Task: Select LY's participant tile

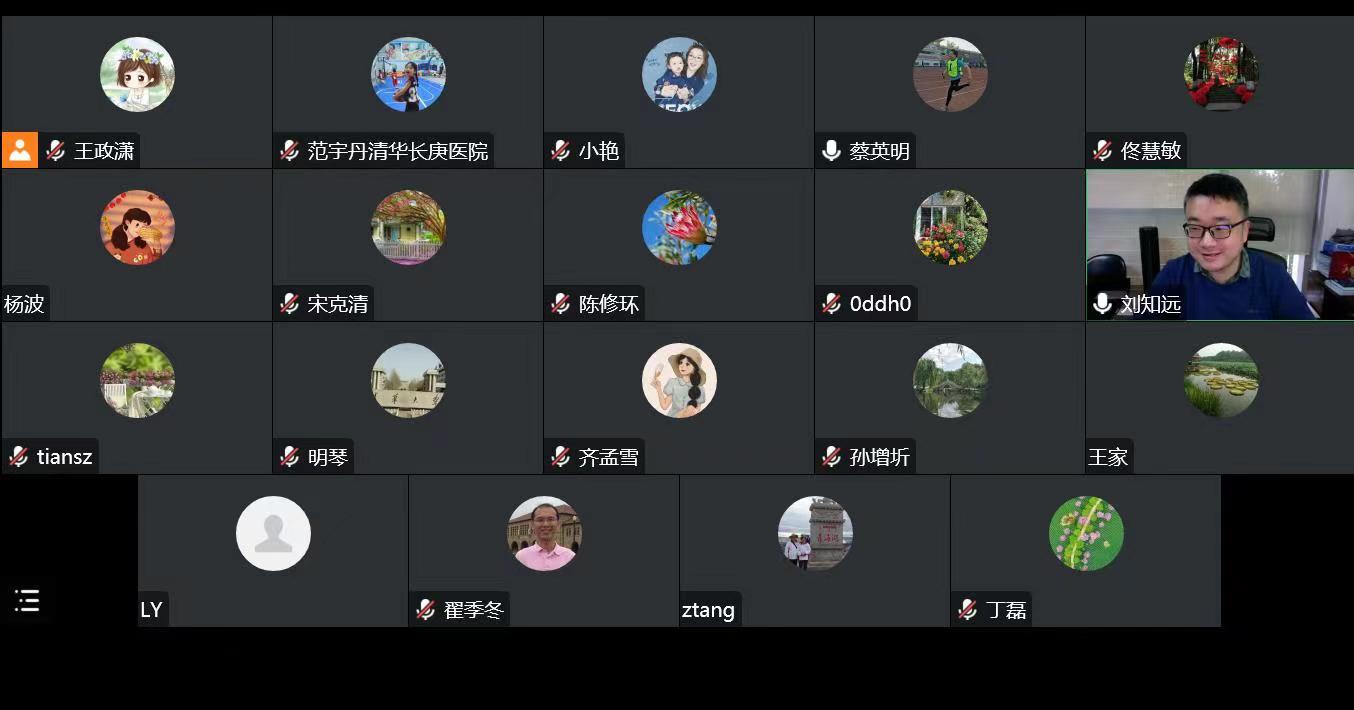Action: 273,551
